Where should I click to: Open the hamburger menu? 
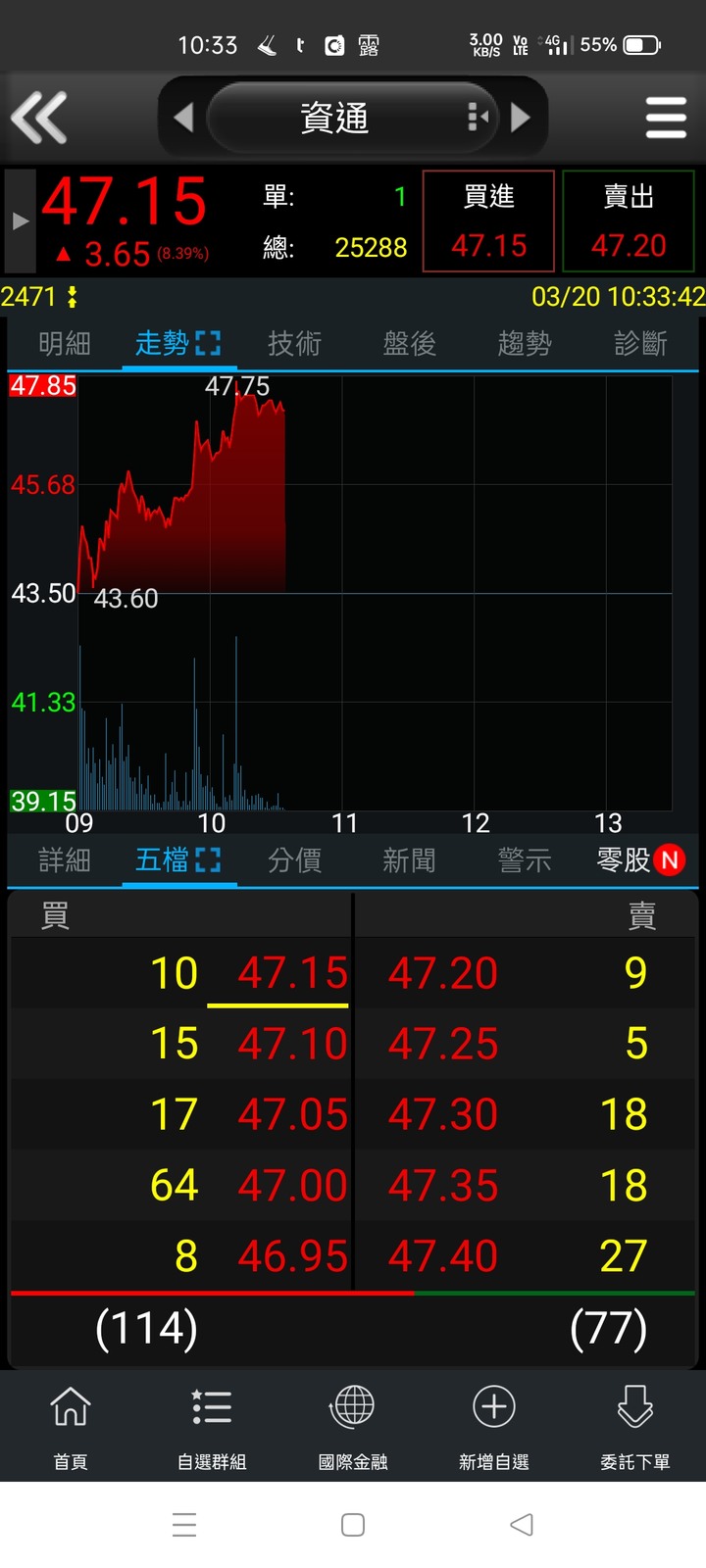[666, 118]
